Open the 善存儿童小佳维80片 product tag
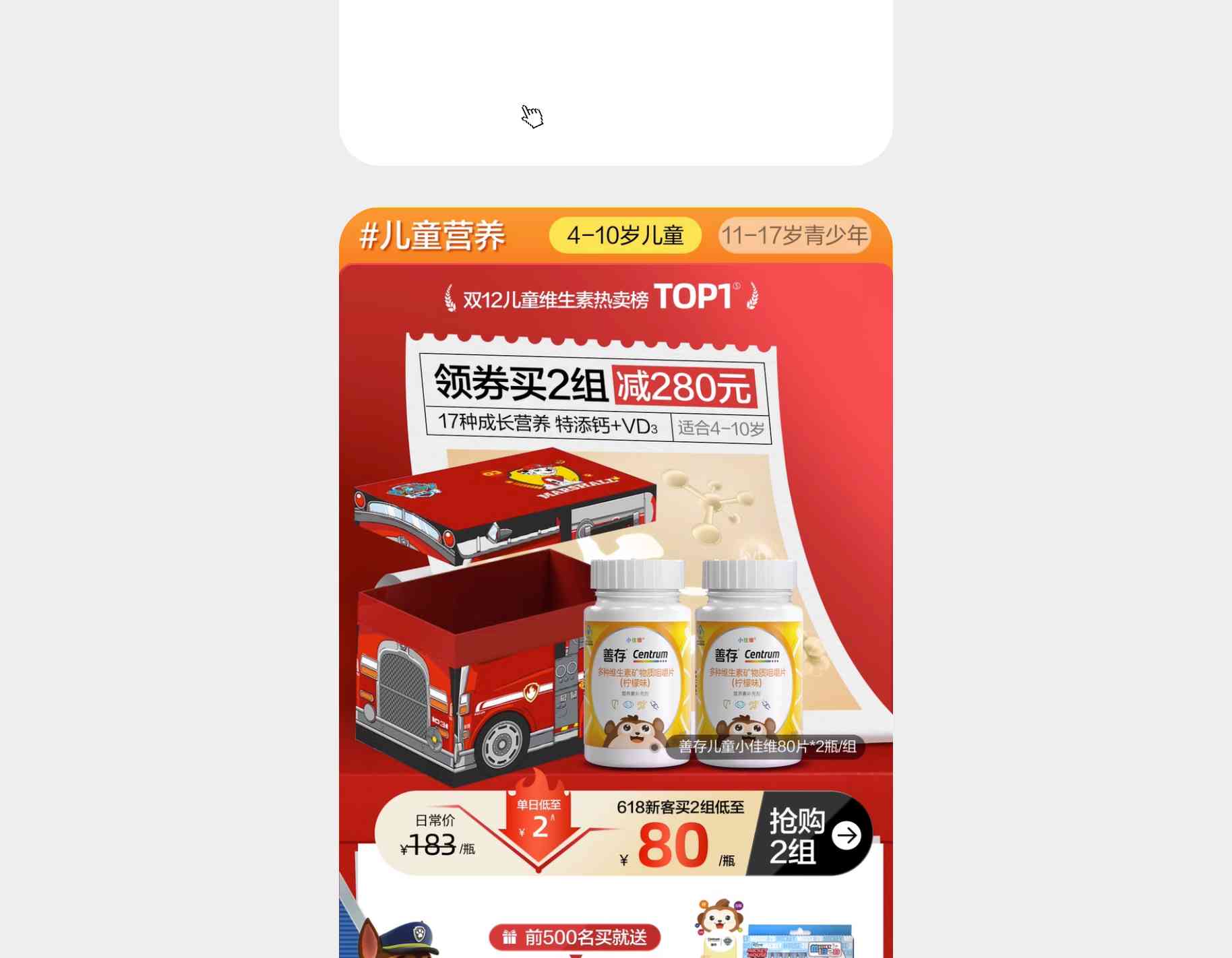This screenshot has width=1232, height=958. pos(766,747)
